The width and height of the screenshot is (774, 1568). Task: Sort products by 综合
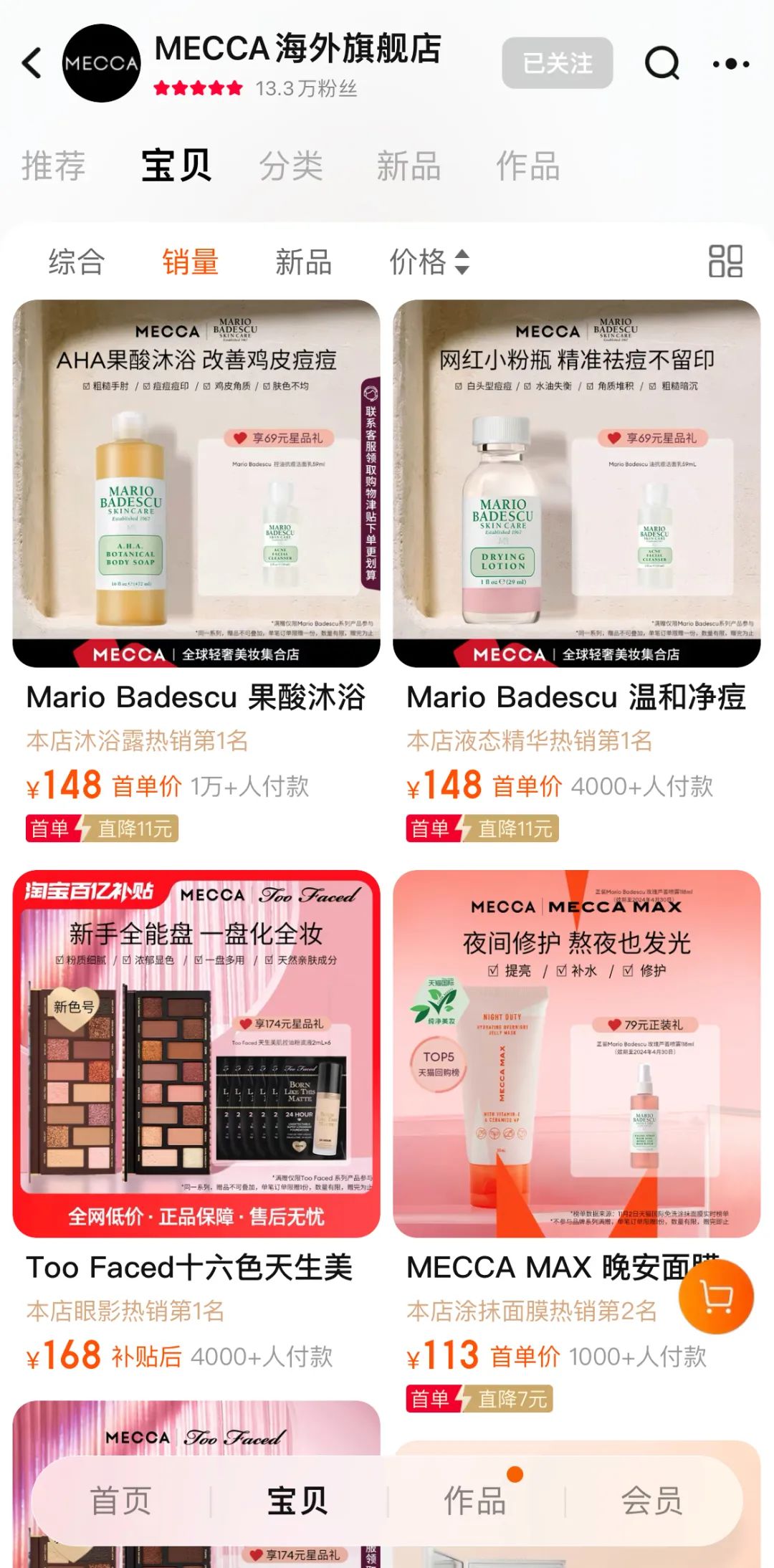pyautogui.click(x=77, y=262)
